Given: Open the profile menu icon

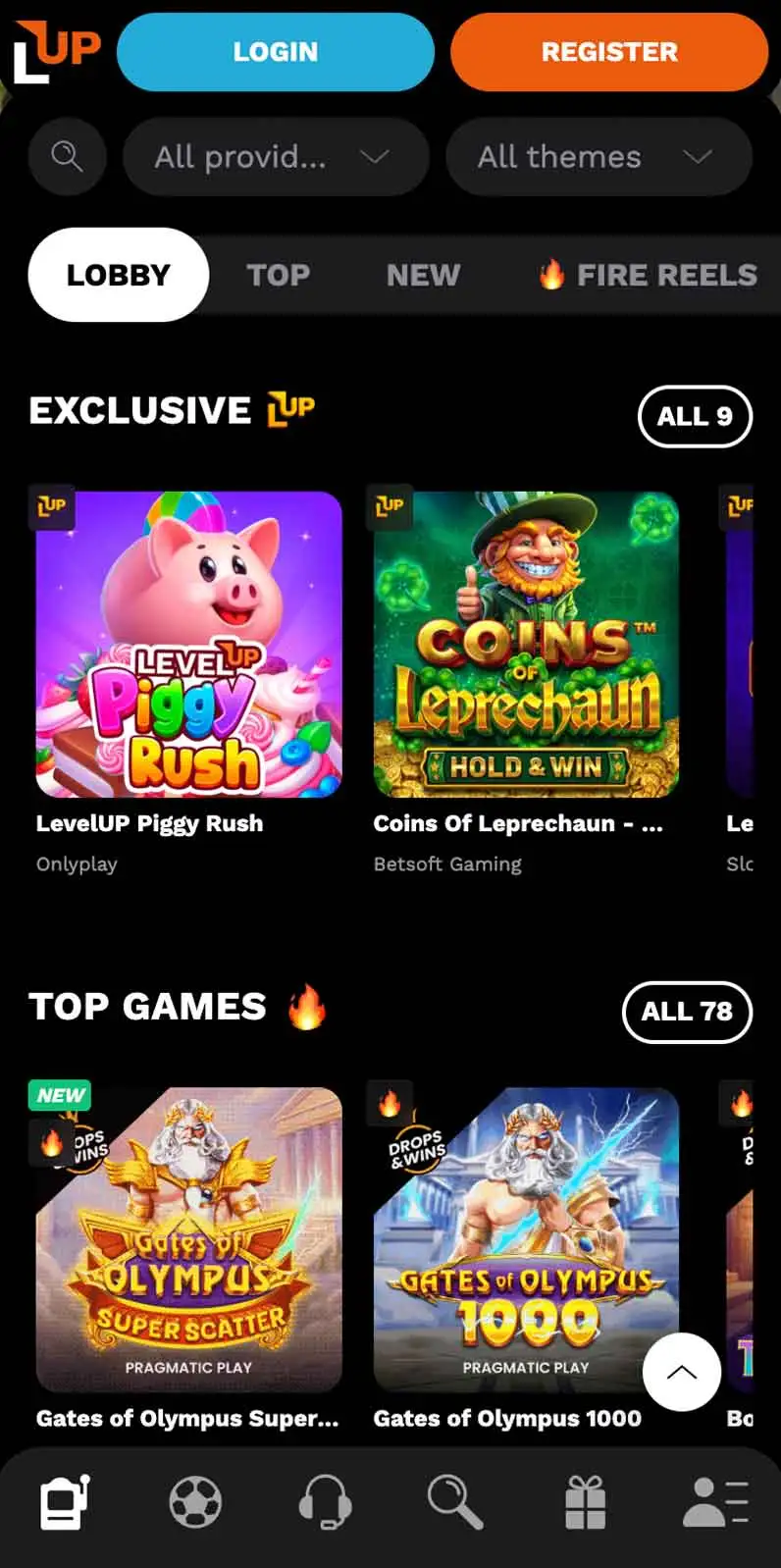Looking at the screenshot, I should (x=715, y=1502).
